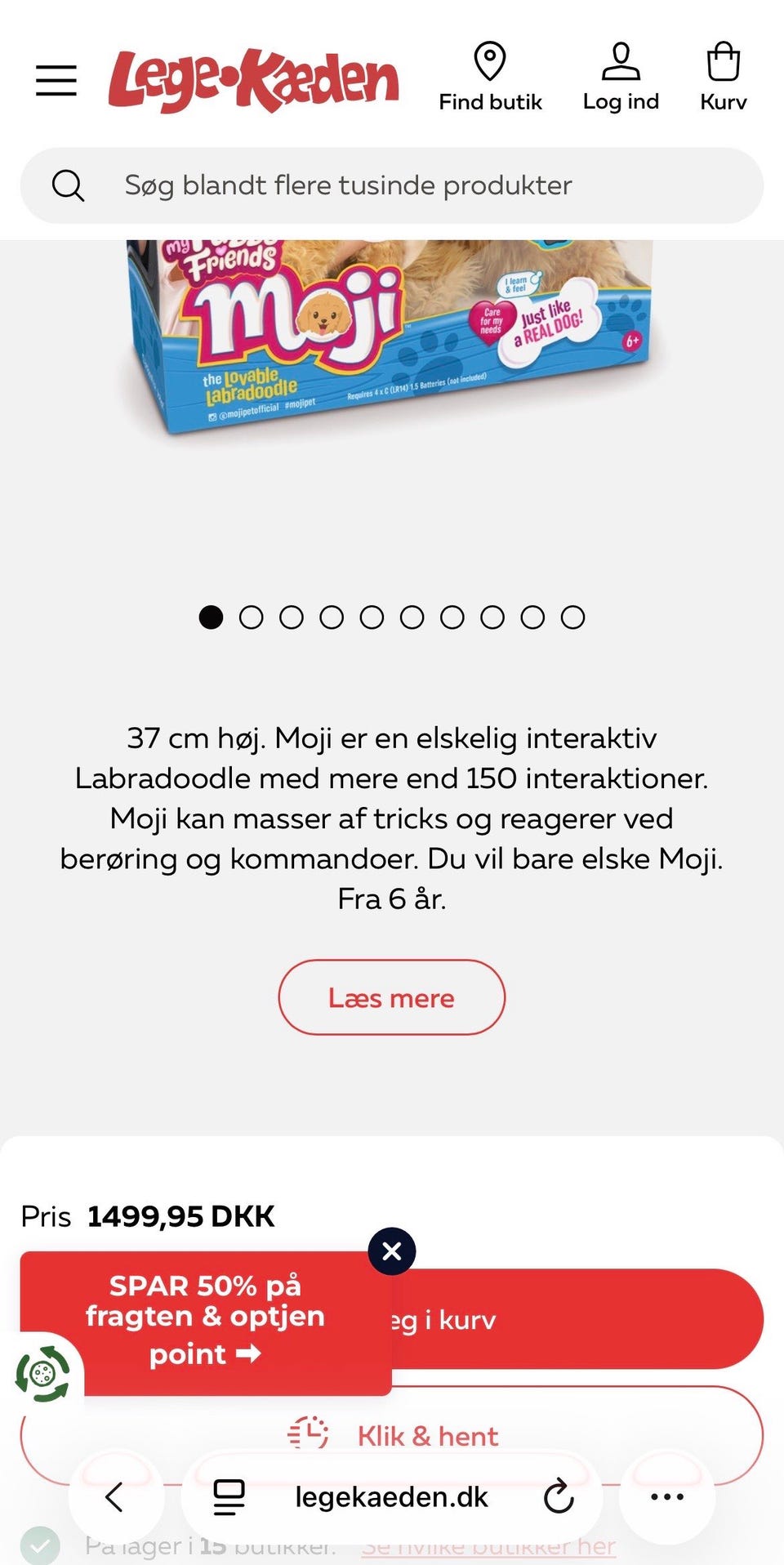Navigate back with the browser back arrow
This screenshot has height=1565, width=784.
click(x=114, y=1497)
